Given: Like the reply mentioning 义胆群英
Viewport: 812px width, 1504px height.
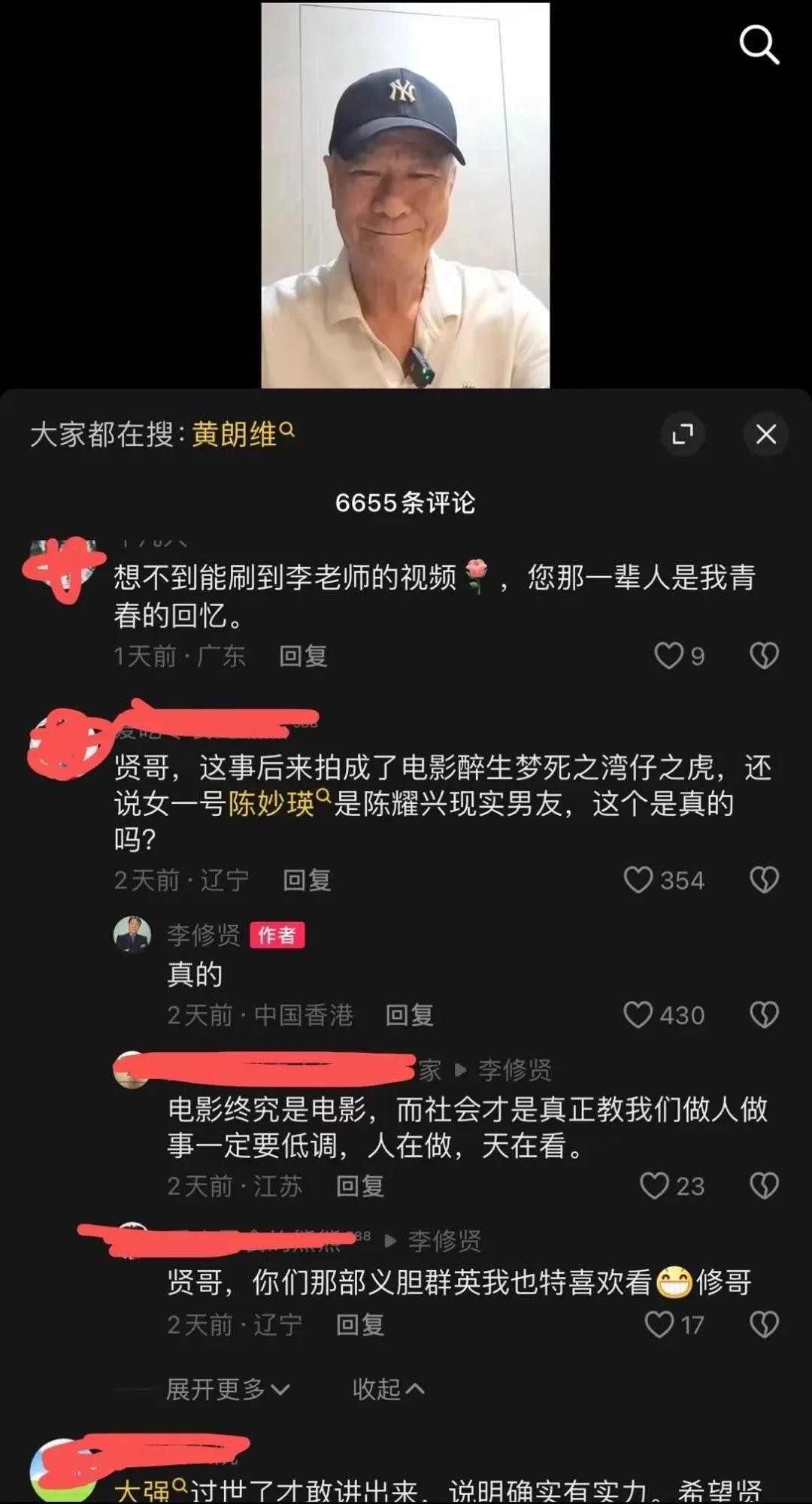Looking at the screenshot, I should tap(659, 1324).
